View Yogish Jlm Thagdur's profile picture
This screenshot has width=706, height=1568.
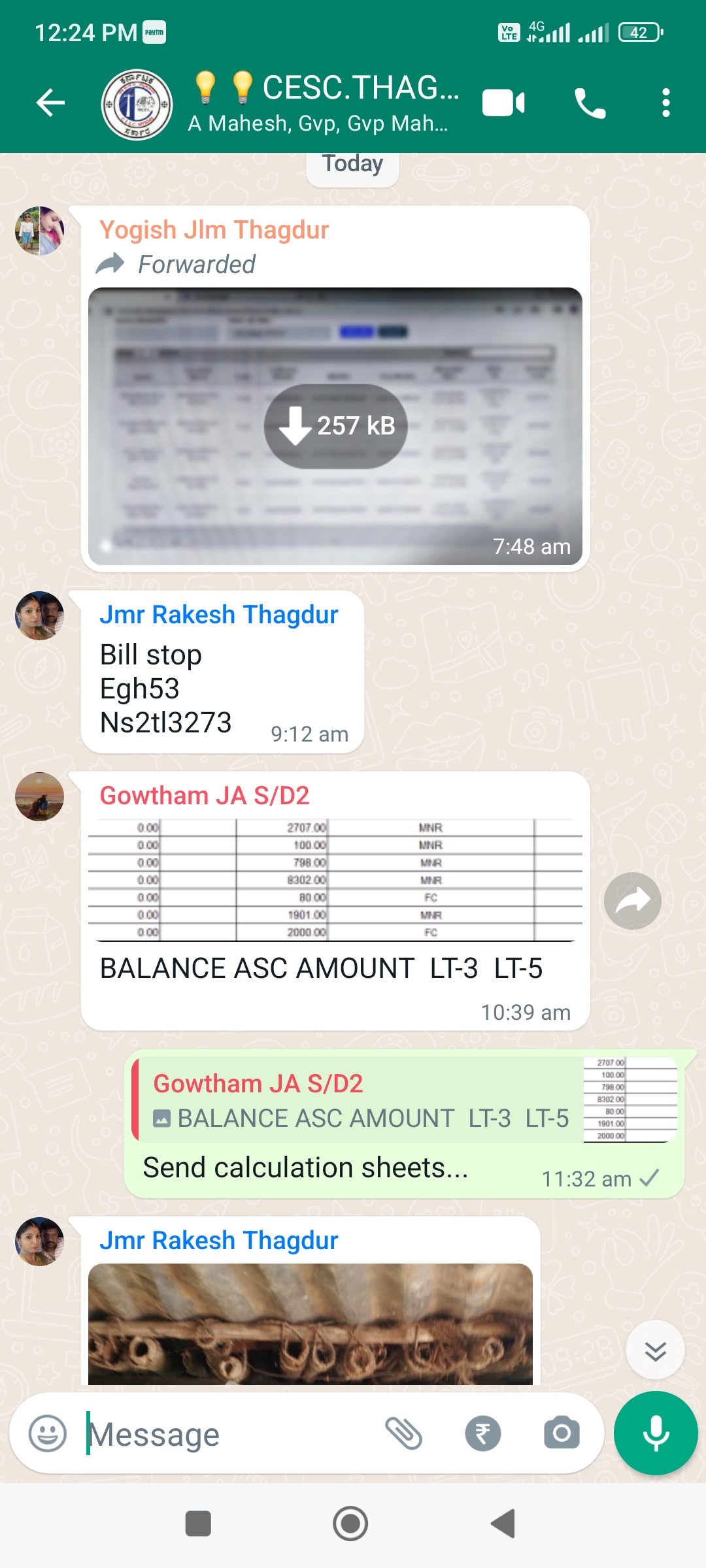click(40, 231)
